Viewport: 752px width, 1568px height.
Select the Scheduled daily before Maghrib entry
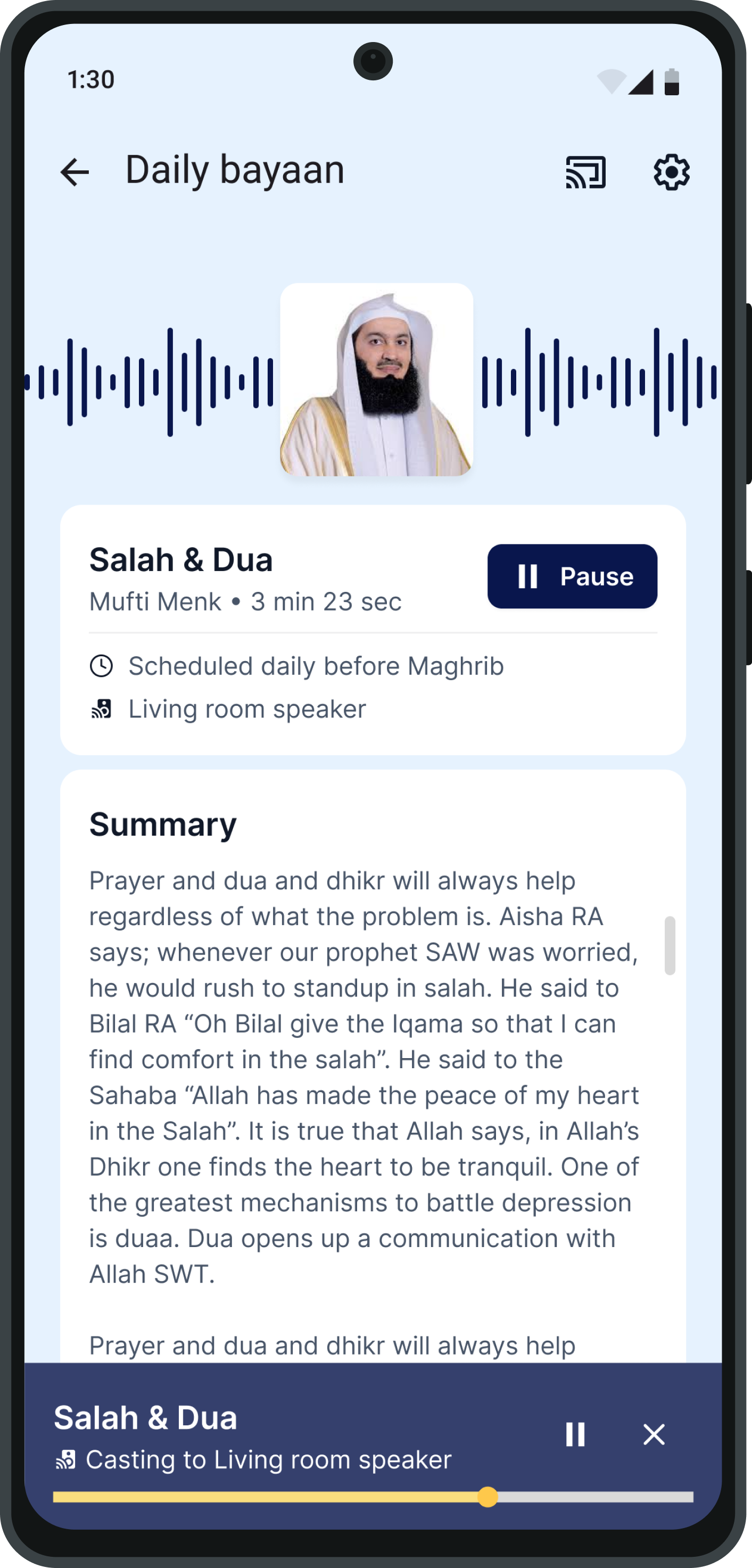[316, 665]
